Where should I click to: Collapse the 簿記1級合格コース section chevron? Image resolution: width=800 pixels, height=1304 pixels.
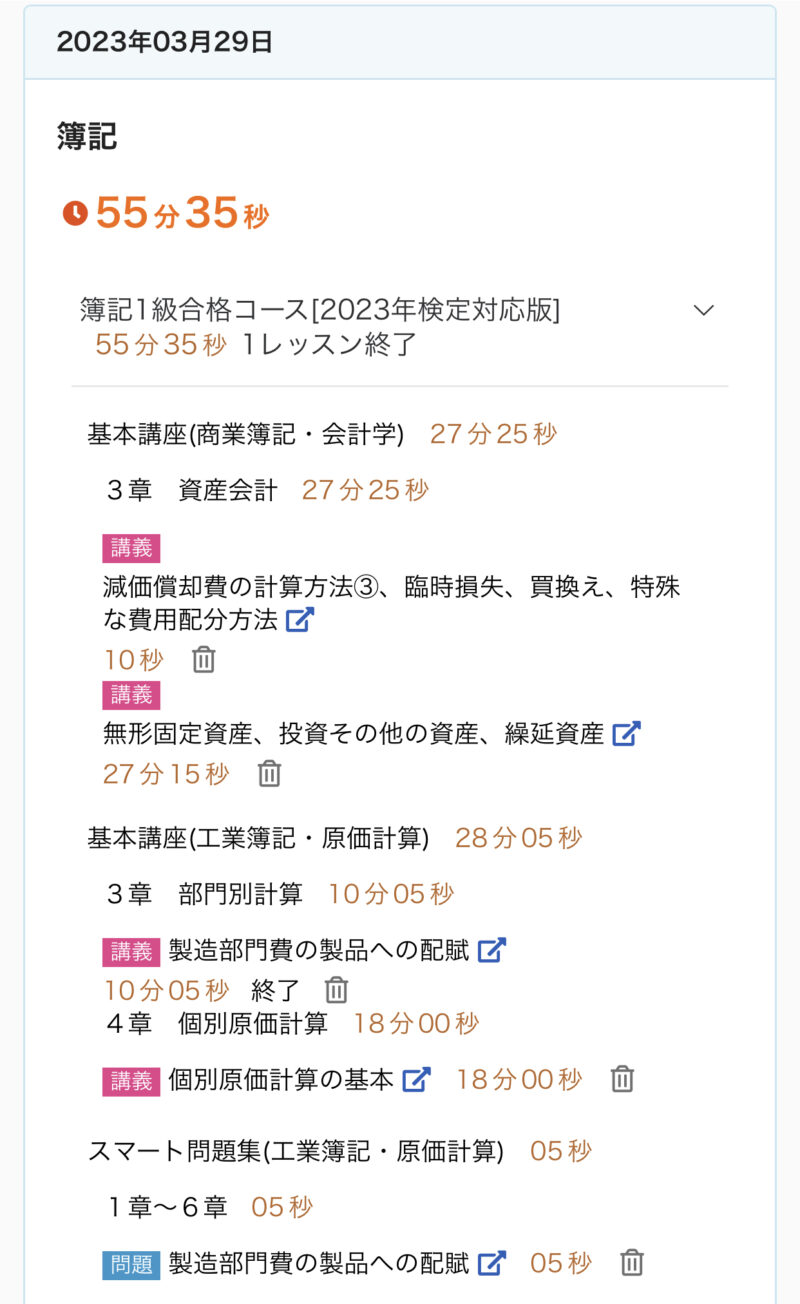(704, 310)
